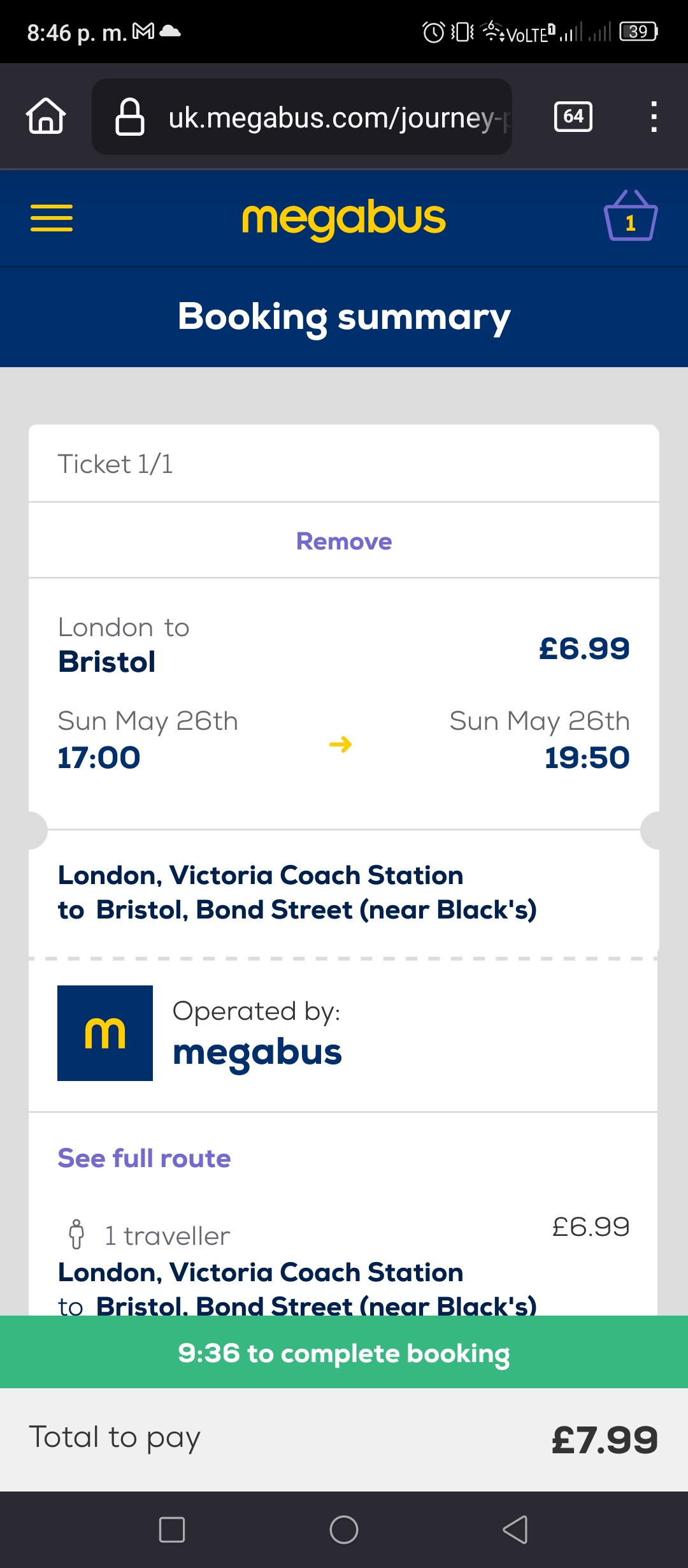
Task: Open recent apps from the navigation bar
Action: point(172,1529)
